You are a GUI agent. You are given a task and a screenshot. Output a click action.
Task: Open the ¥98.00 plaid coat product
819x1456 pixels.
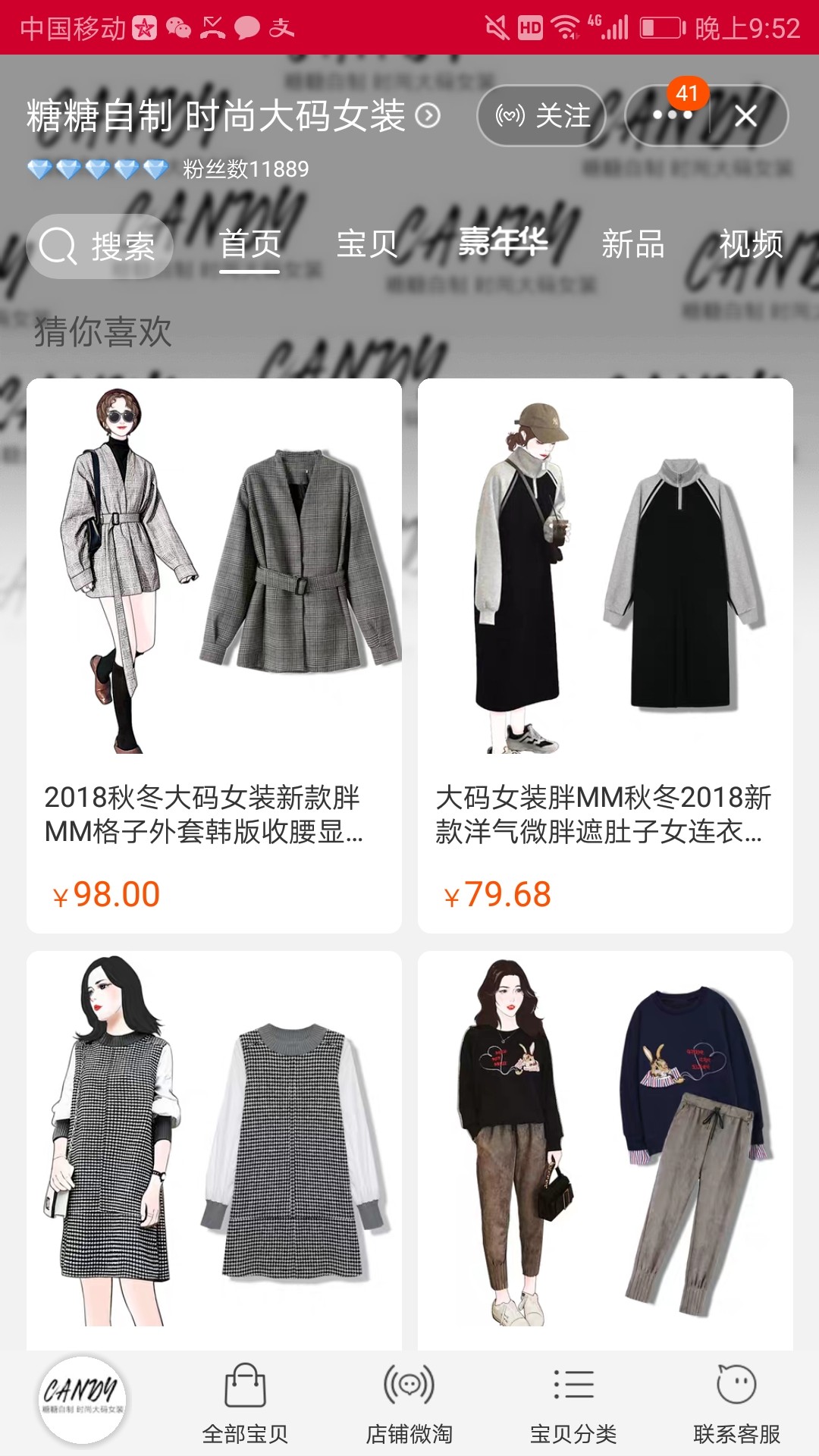(214, 656)
